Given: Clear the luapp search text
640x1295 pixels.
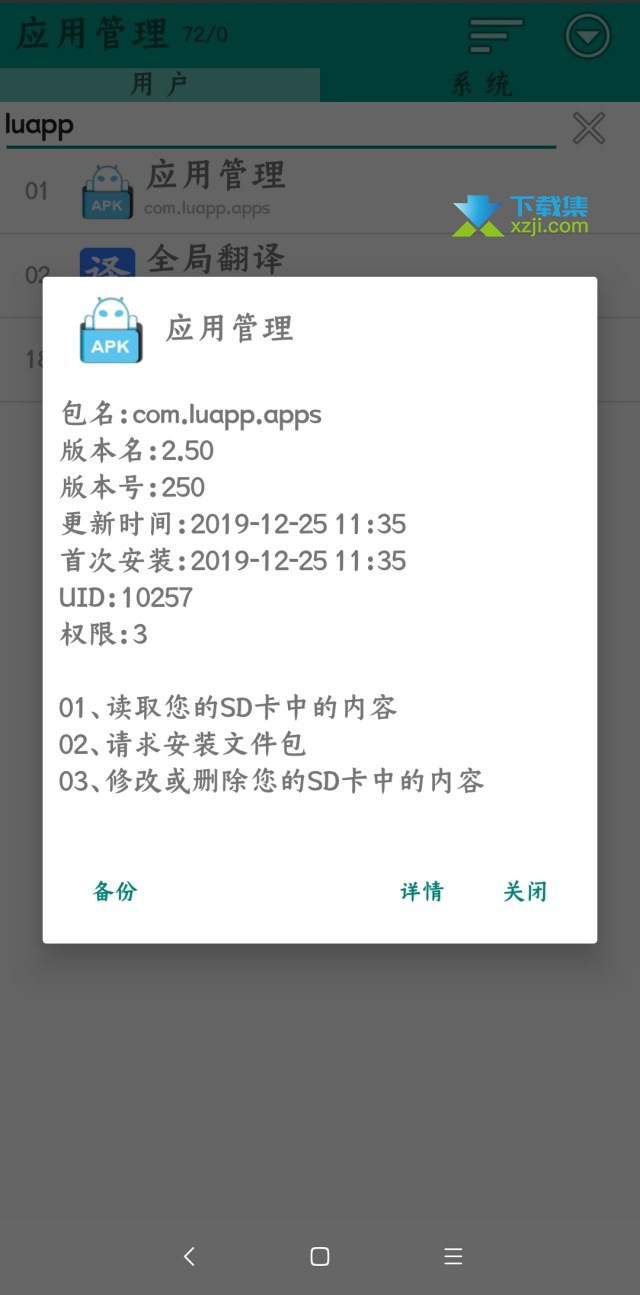Looking at the screenshot, I should click(589, 128).
